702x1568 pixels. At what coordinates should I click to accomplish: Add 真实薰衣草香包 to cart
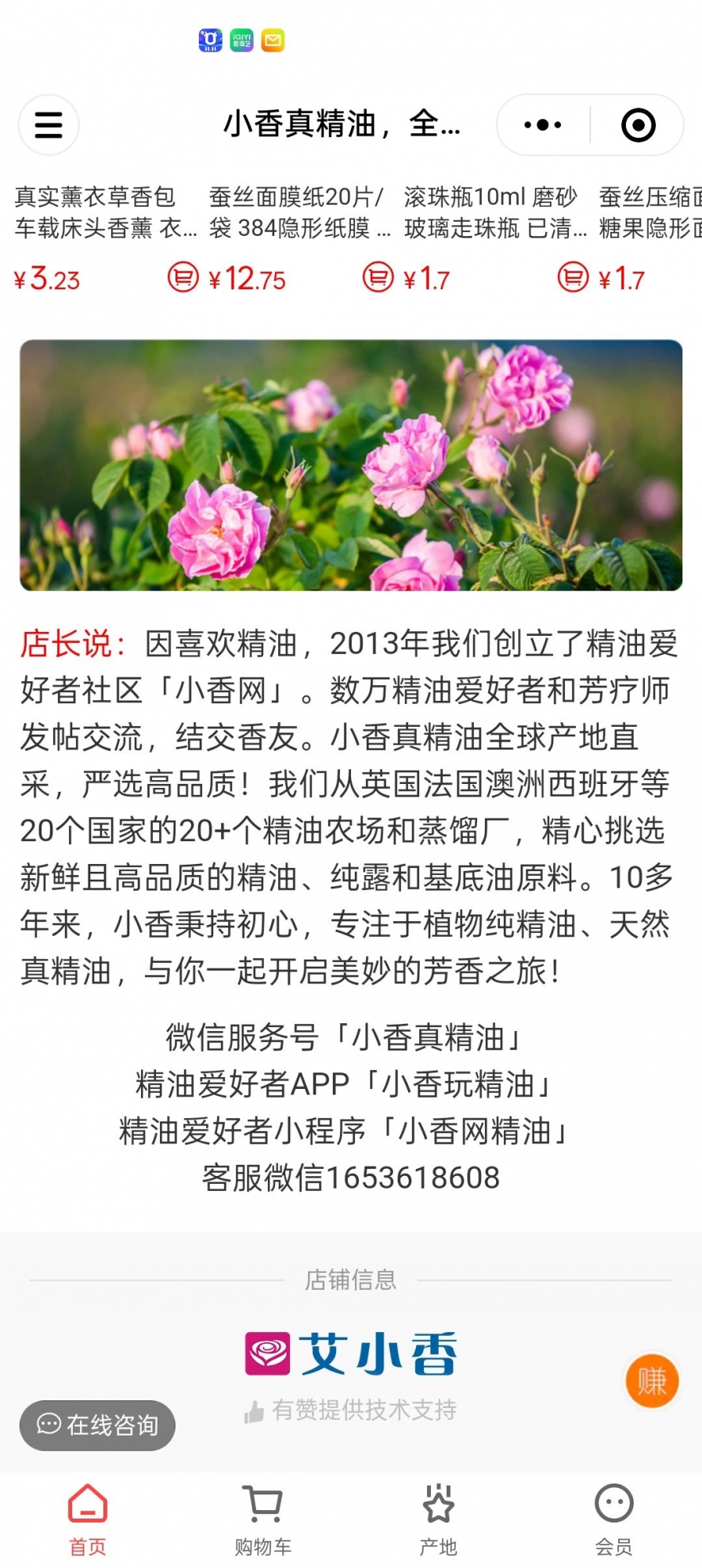183,278
